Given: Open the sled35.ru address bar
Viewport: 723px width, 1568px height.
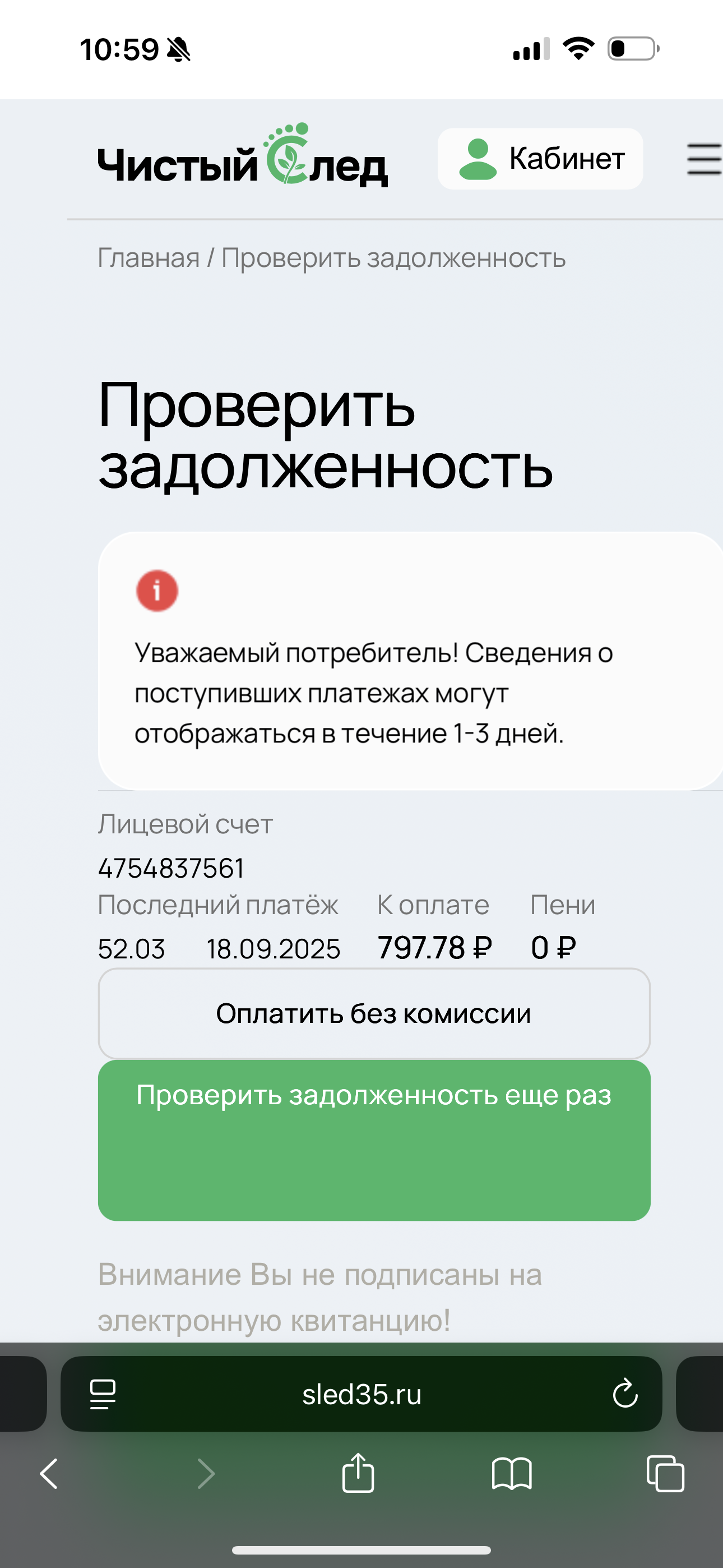Looking at the screenshot, I should (x=361, y=1394).
